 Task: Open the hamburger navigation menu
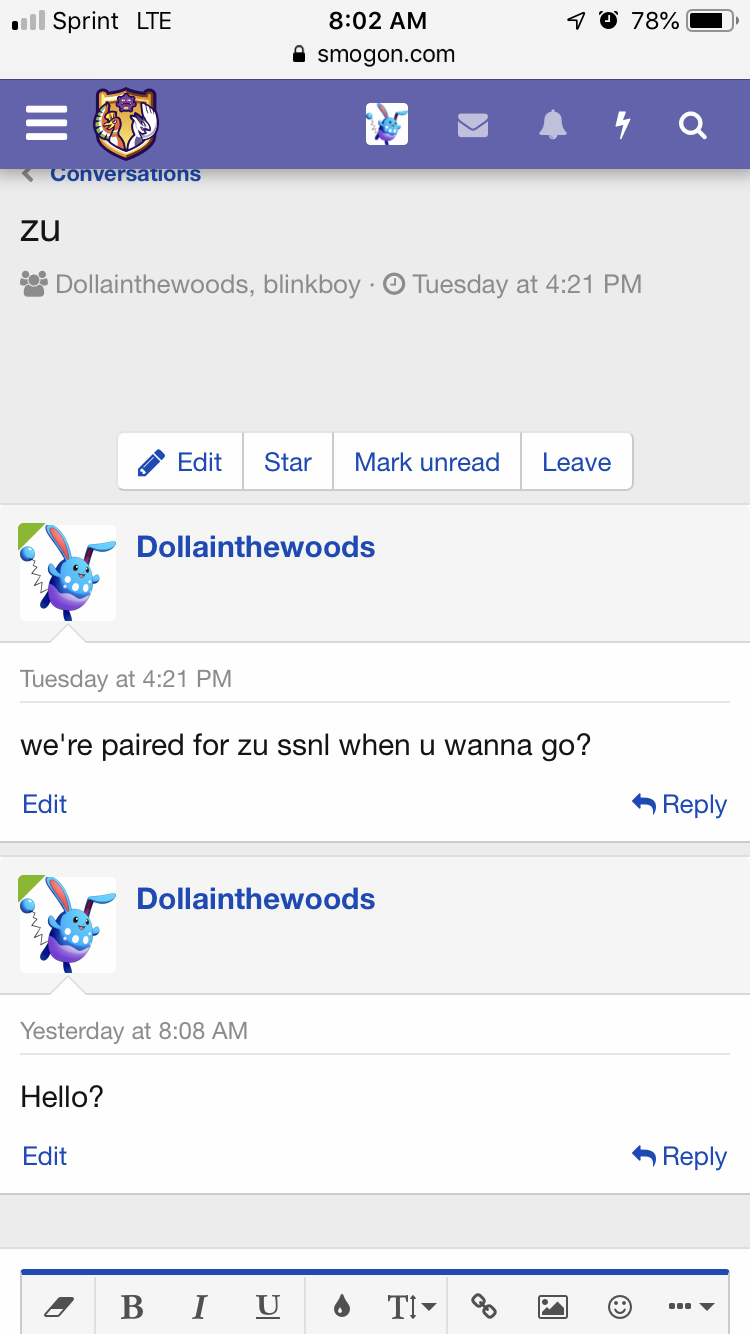pyautogui.click(x=46, y=124)
